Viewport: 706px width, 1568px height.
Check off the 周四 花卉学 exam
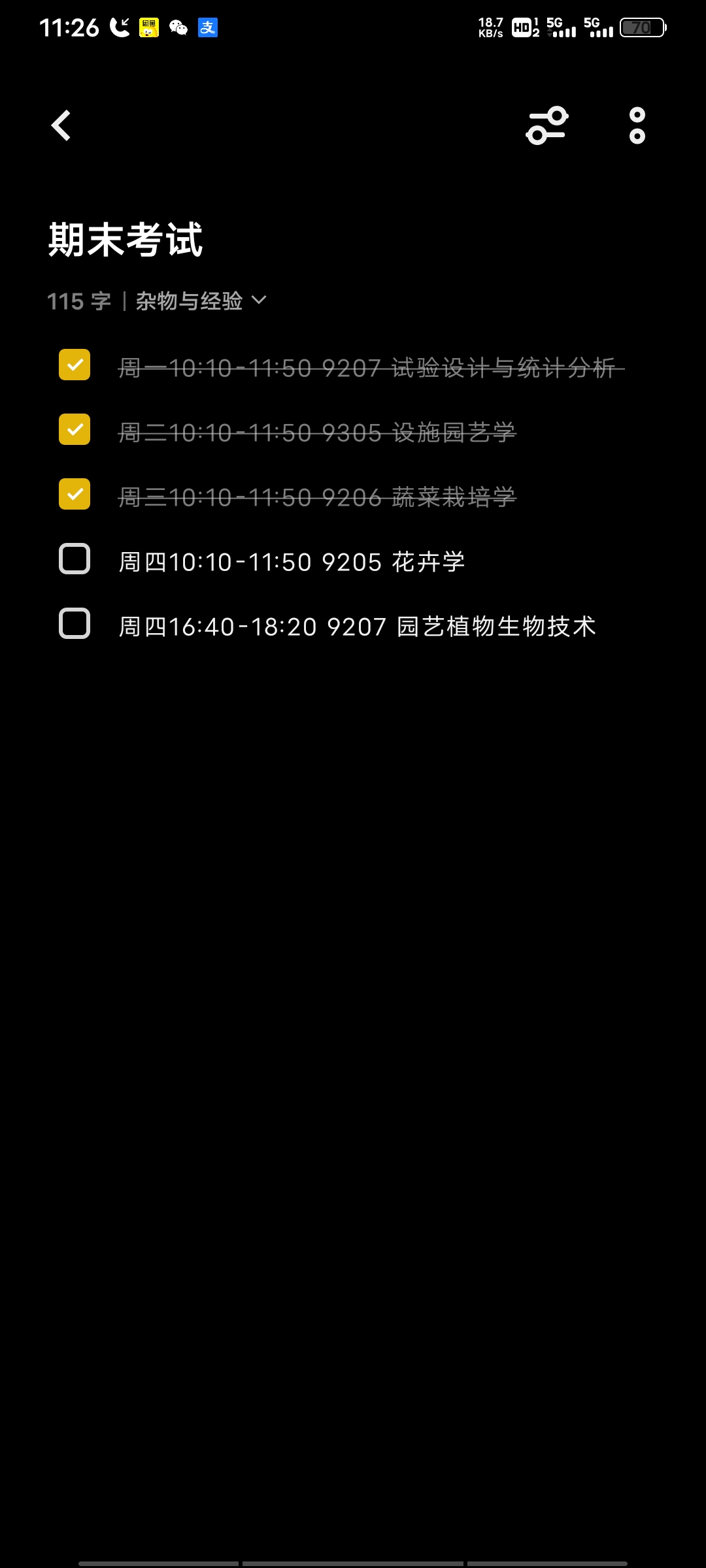(x=75, y=559)
